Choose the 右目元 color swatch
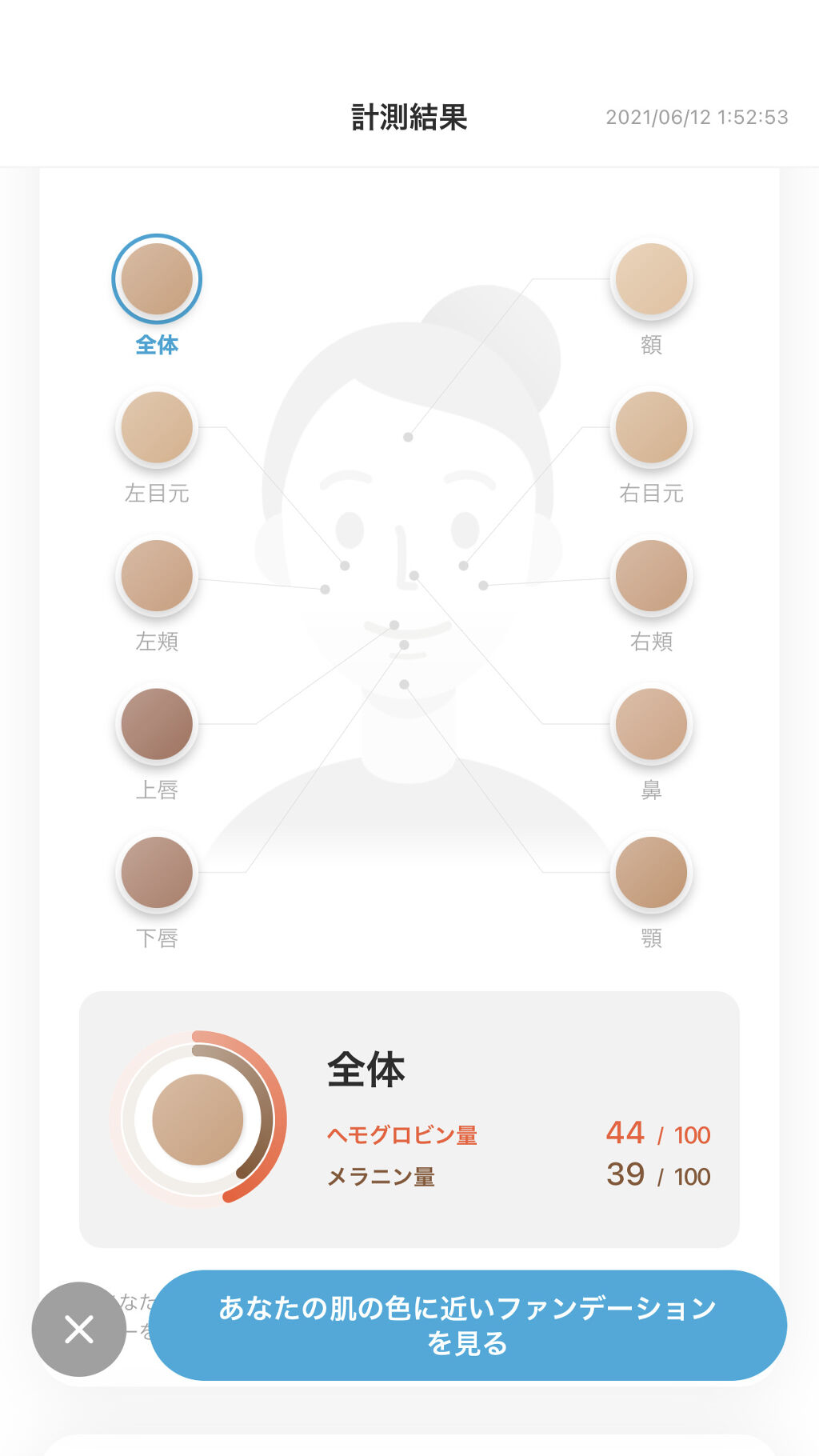The height and width of the screenshot is (1456, 819). tap(651, 427)
